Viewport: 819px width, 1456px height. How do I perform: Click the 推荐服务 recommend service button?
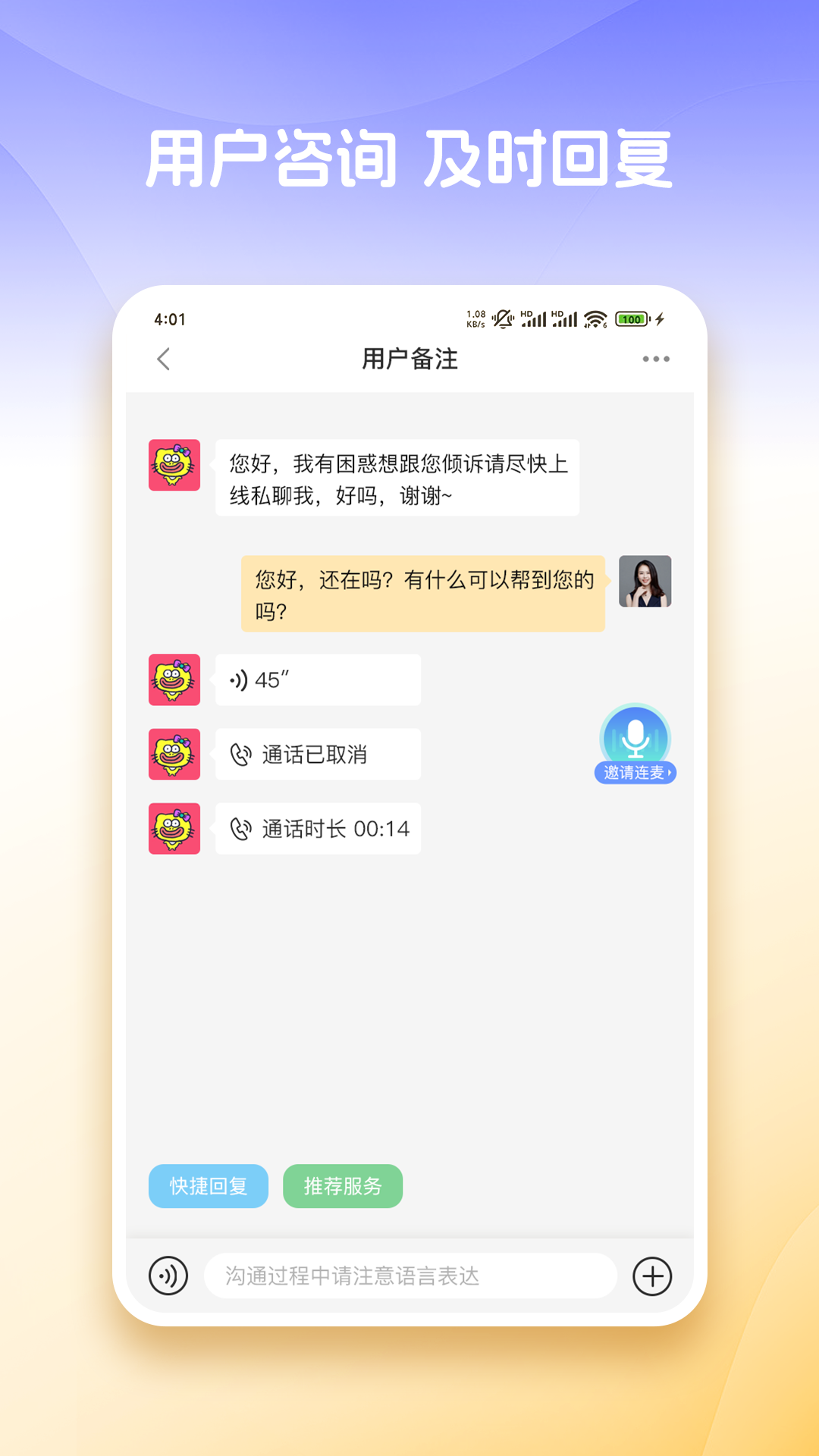tap(343, 1186)
